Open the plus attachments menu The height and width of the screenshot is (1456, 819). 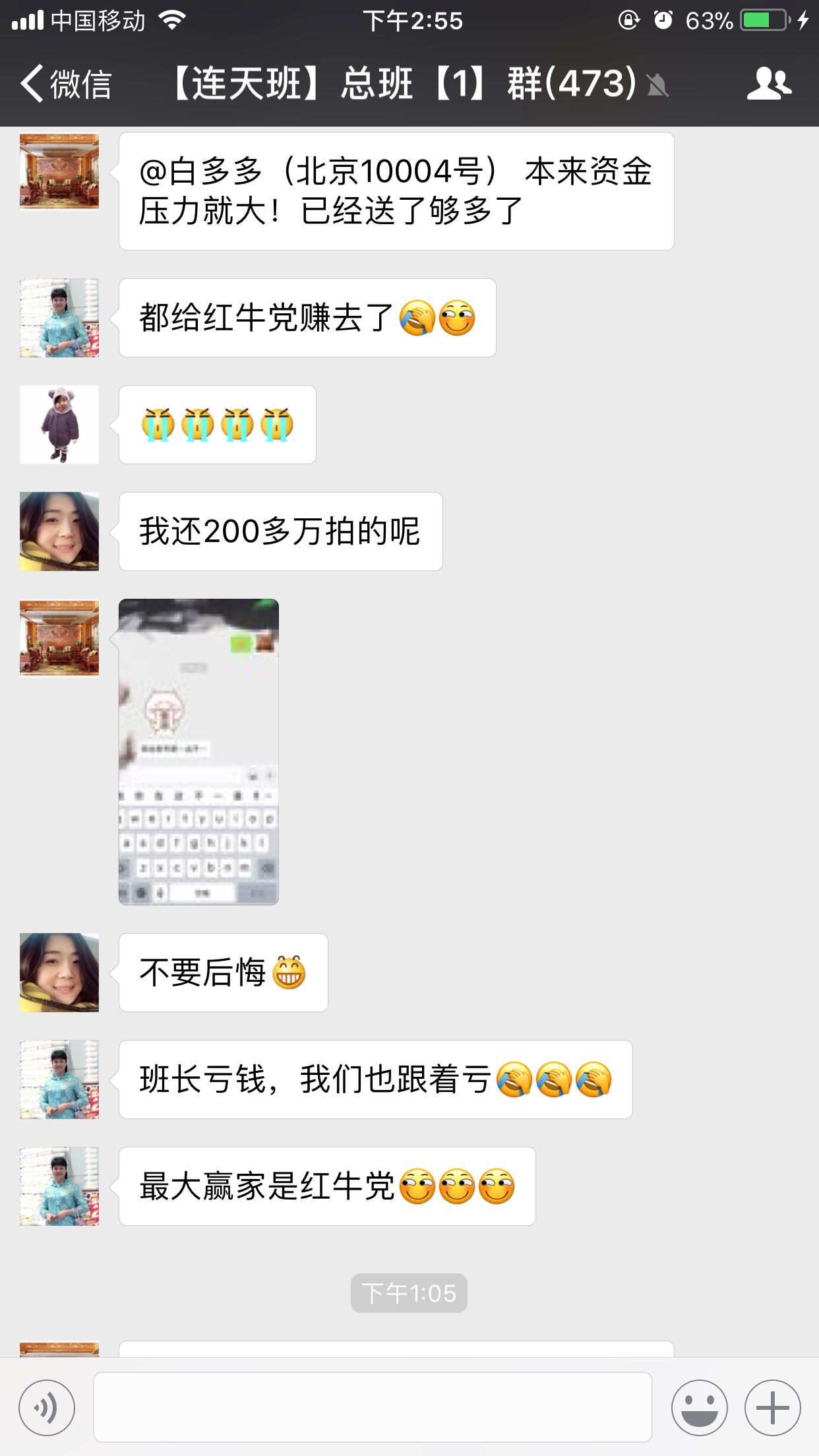(x=773, y=1407)
